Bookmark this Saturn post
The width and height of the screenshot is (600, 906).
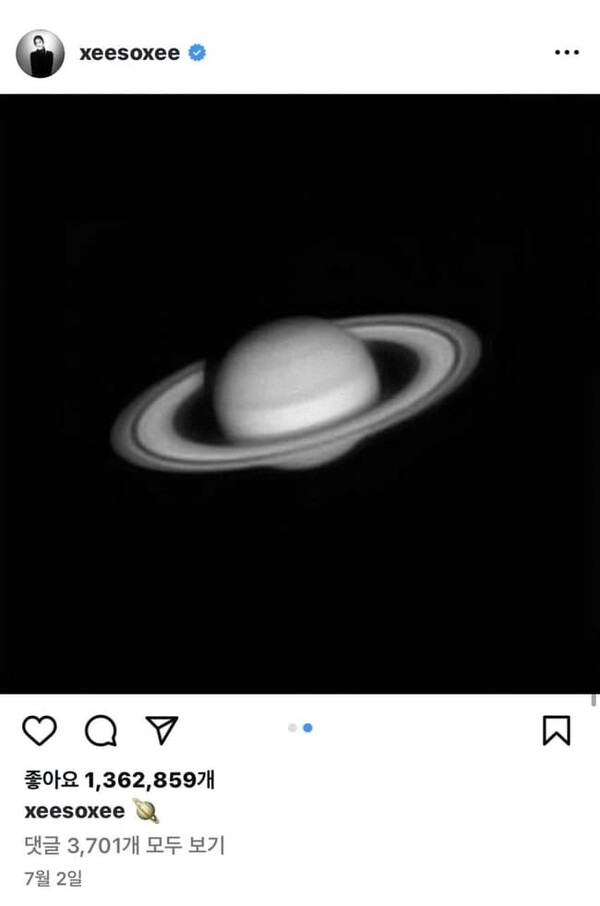click(556, 730)
